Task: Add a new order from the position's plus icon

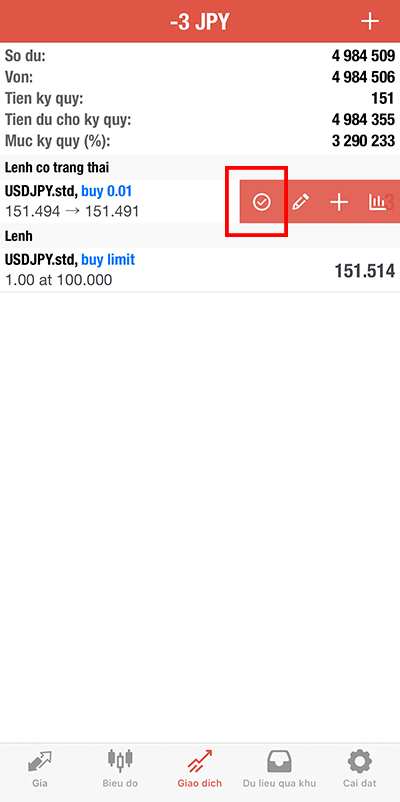Action: point(339,203)
